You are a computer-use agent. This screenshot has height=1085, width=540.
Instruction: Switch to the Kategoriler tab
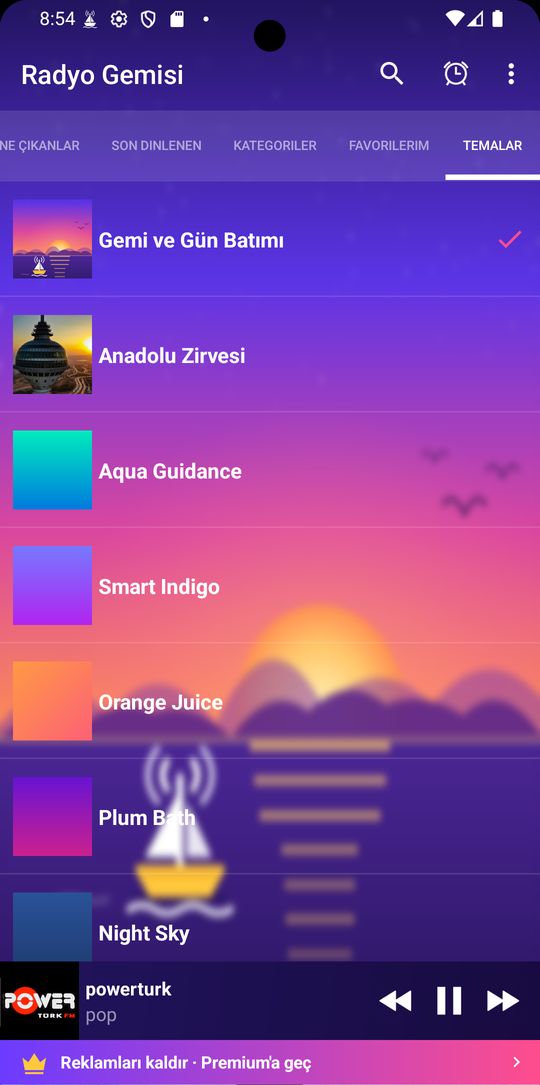point(275,145)
